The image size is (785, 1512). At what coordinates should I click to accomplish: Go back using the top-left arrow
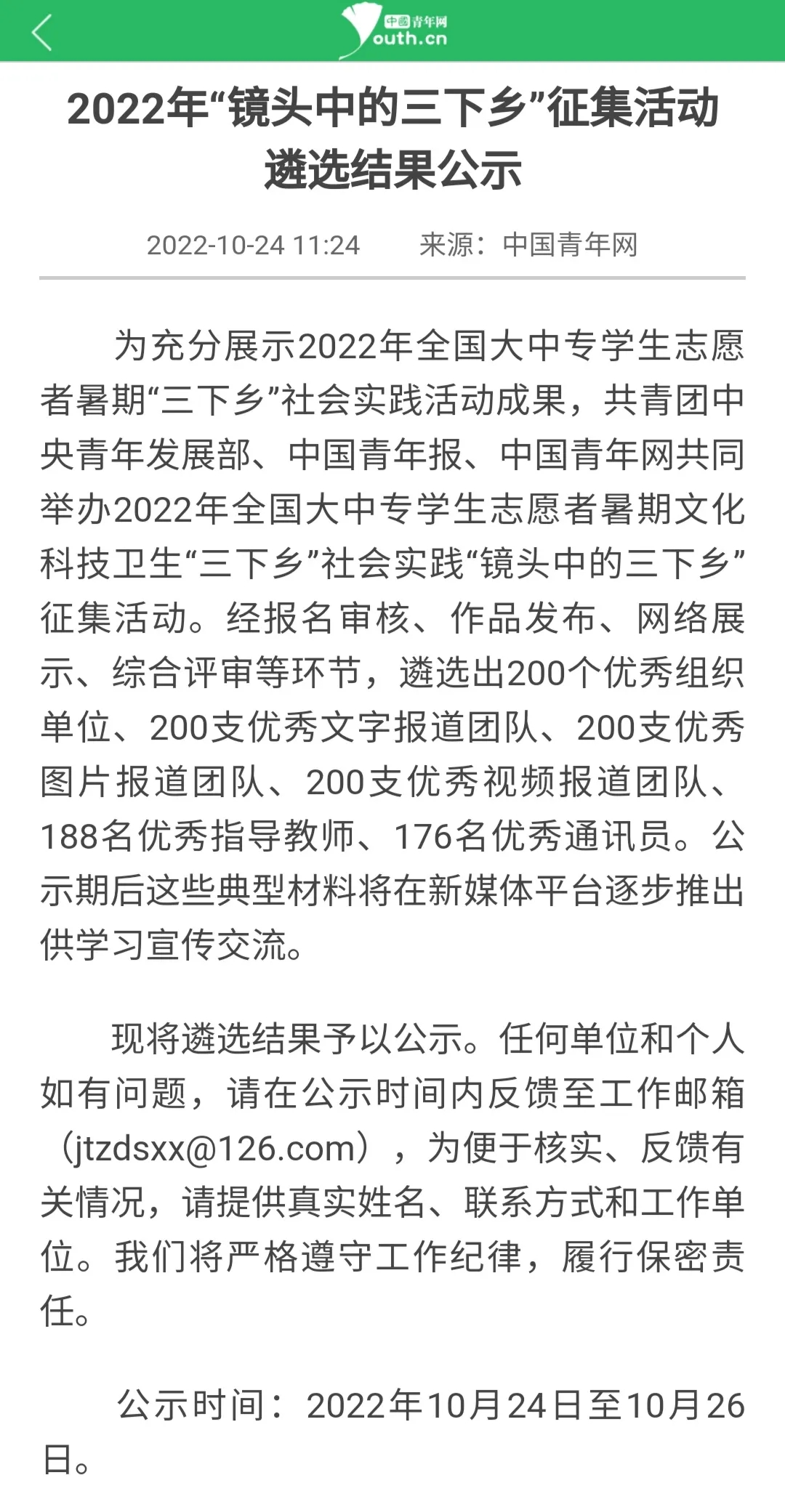click(42, 32)
